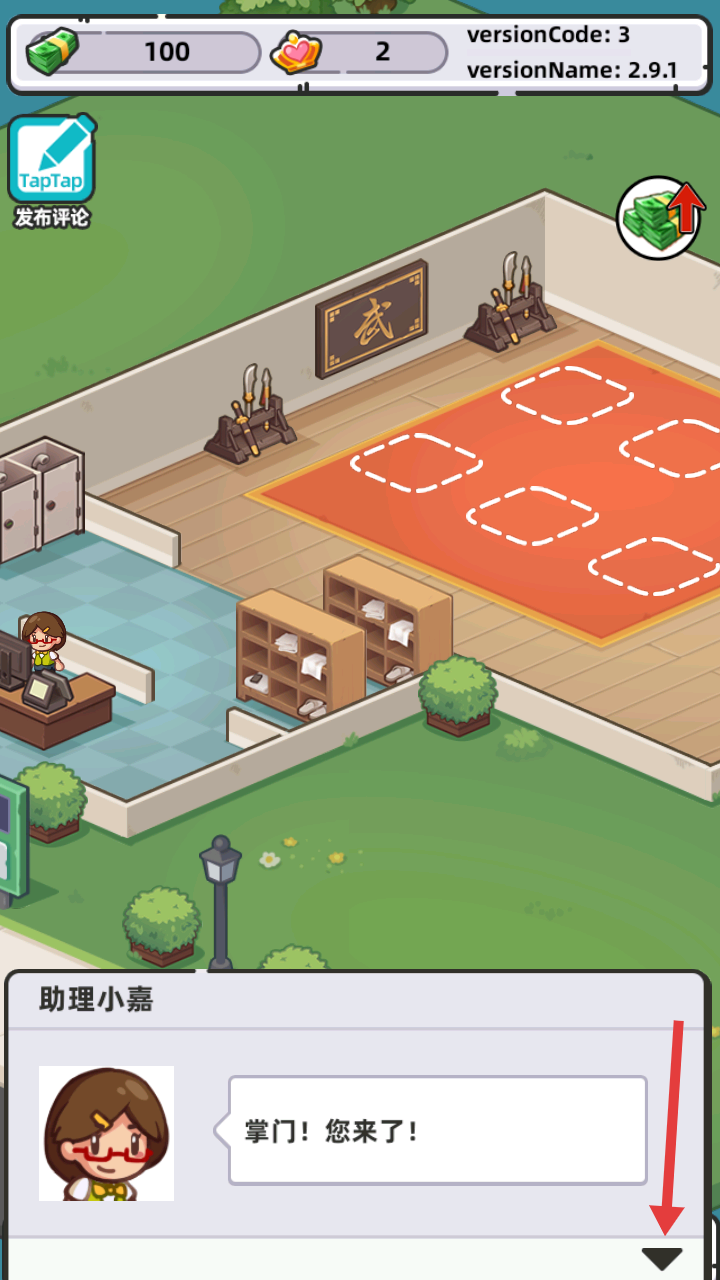Advance dialogue with the down arrow

coord(661,1258)
